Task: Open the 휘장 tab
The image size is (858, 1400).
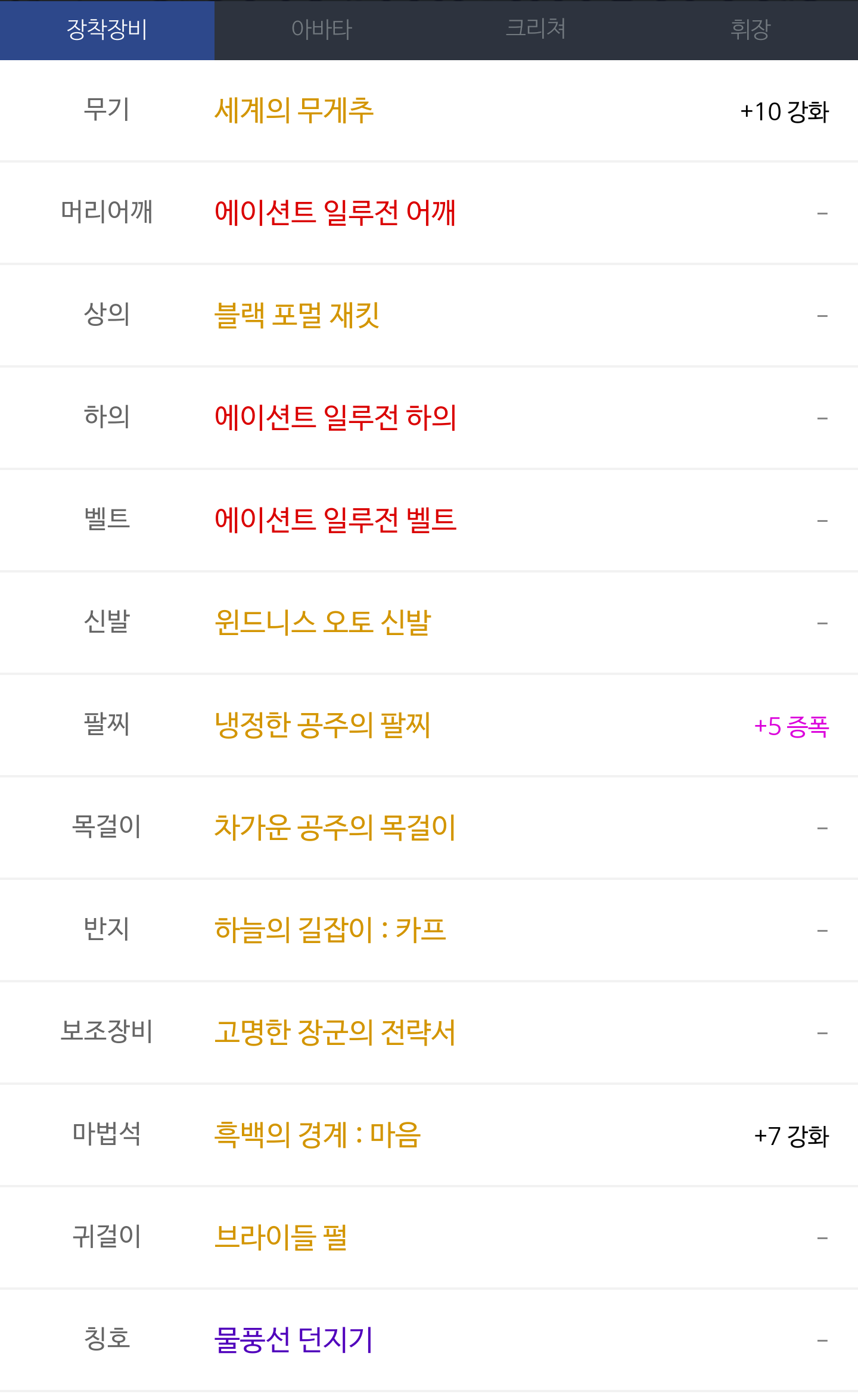Action: tap(751, 30)
